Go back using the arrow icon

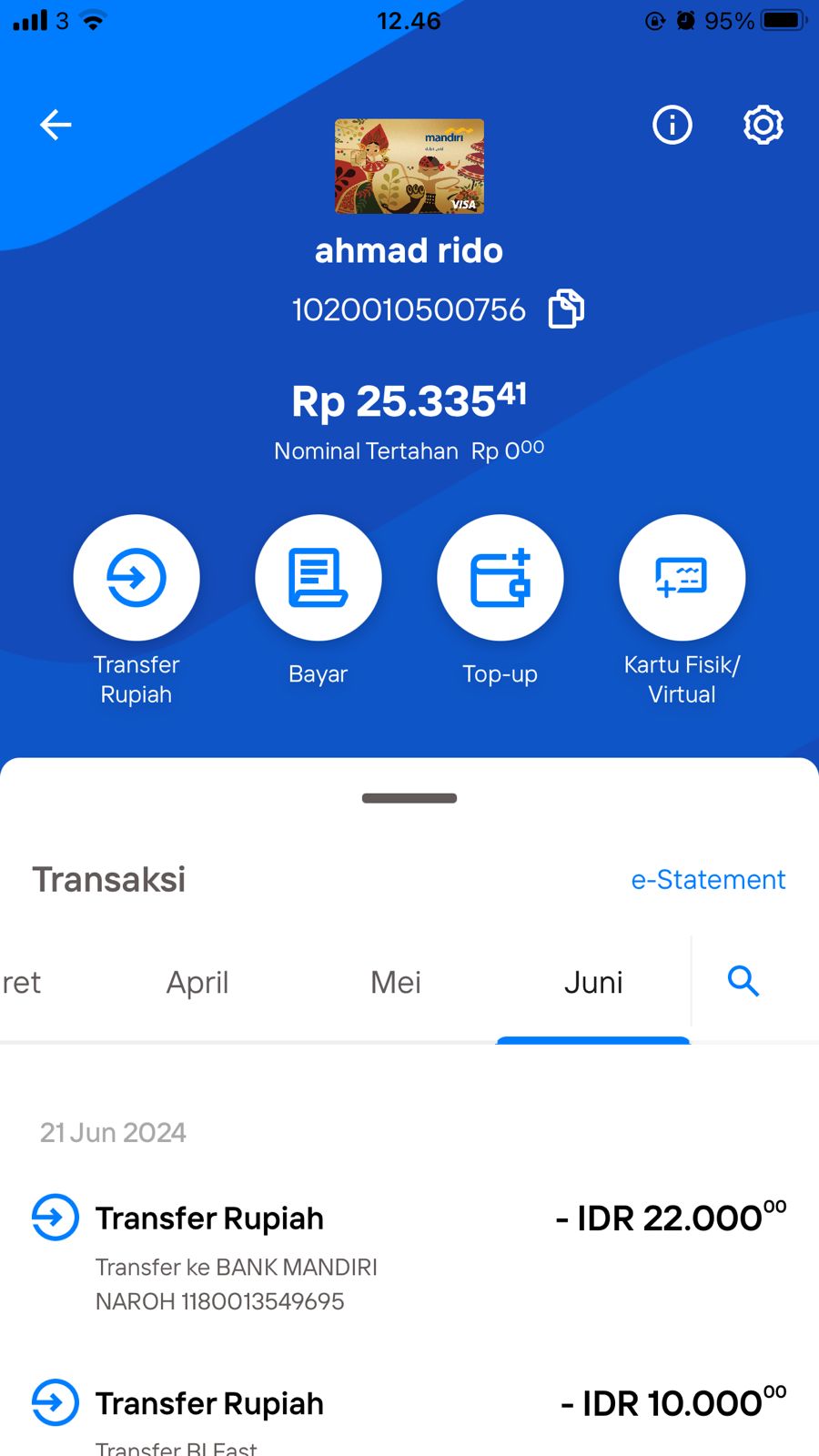click(56, 125)
